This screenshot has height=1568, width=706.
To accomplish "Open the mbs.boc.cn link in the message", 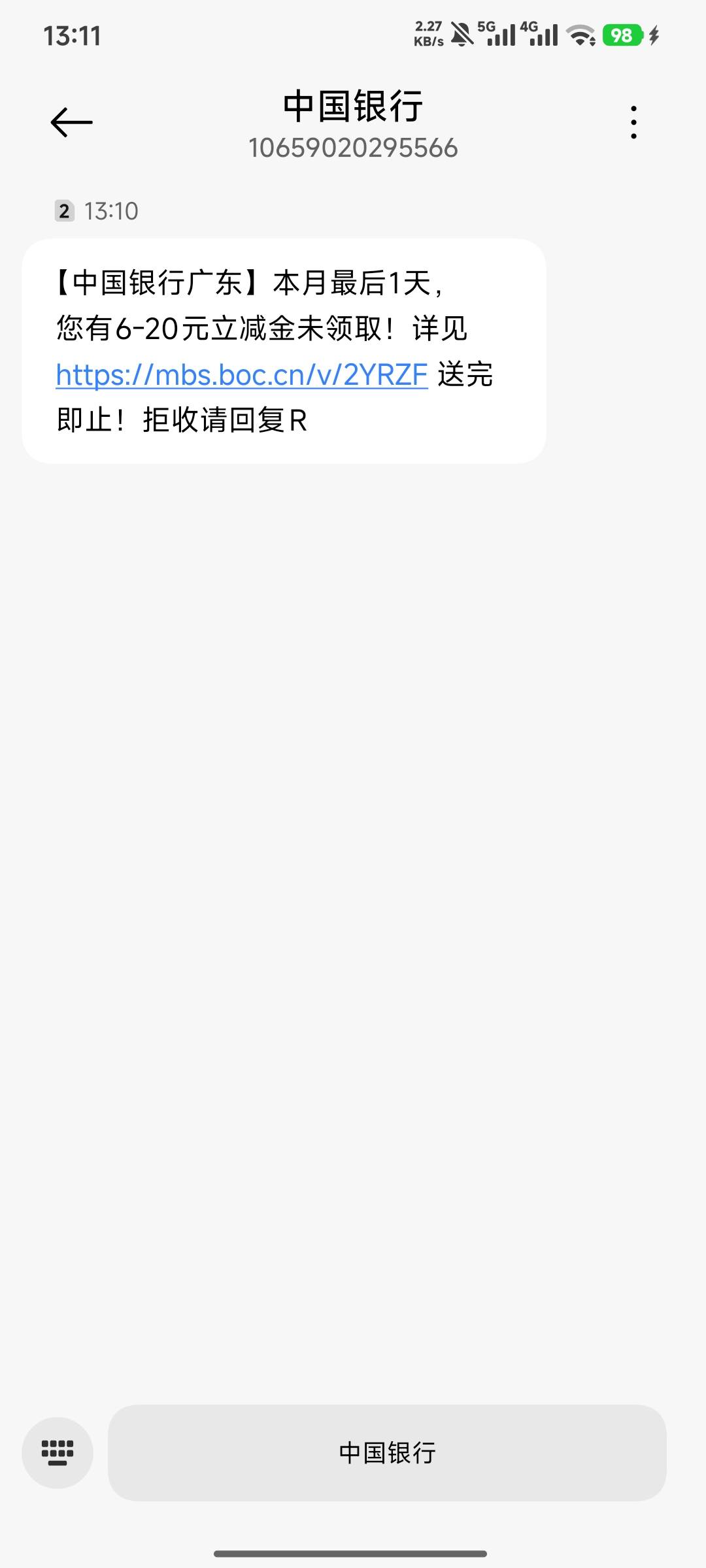I will (242, 375).
